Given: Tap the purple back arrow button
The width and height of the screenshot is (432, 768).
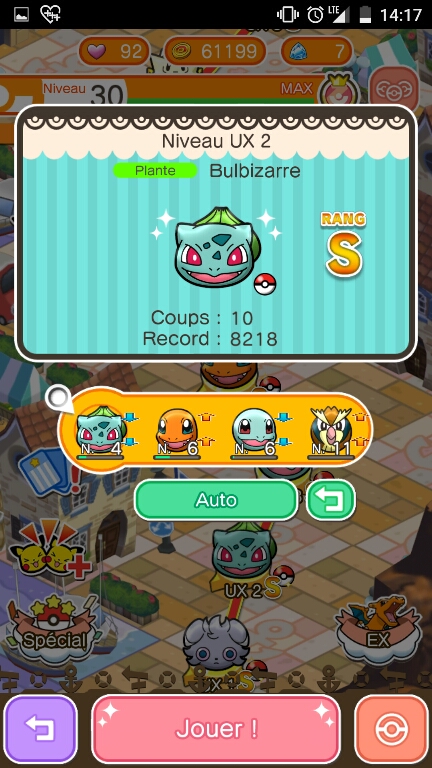Looking at the screenshot, I should coord(41,729).
